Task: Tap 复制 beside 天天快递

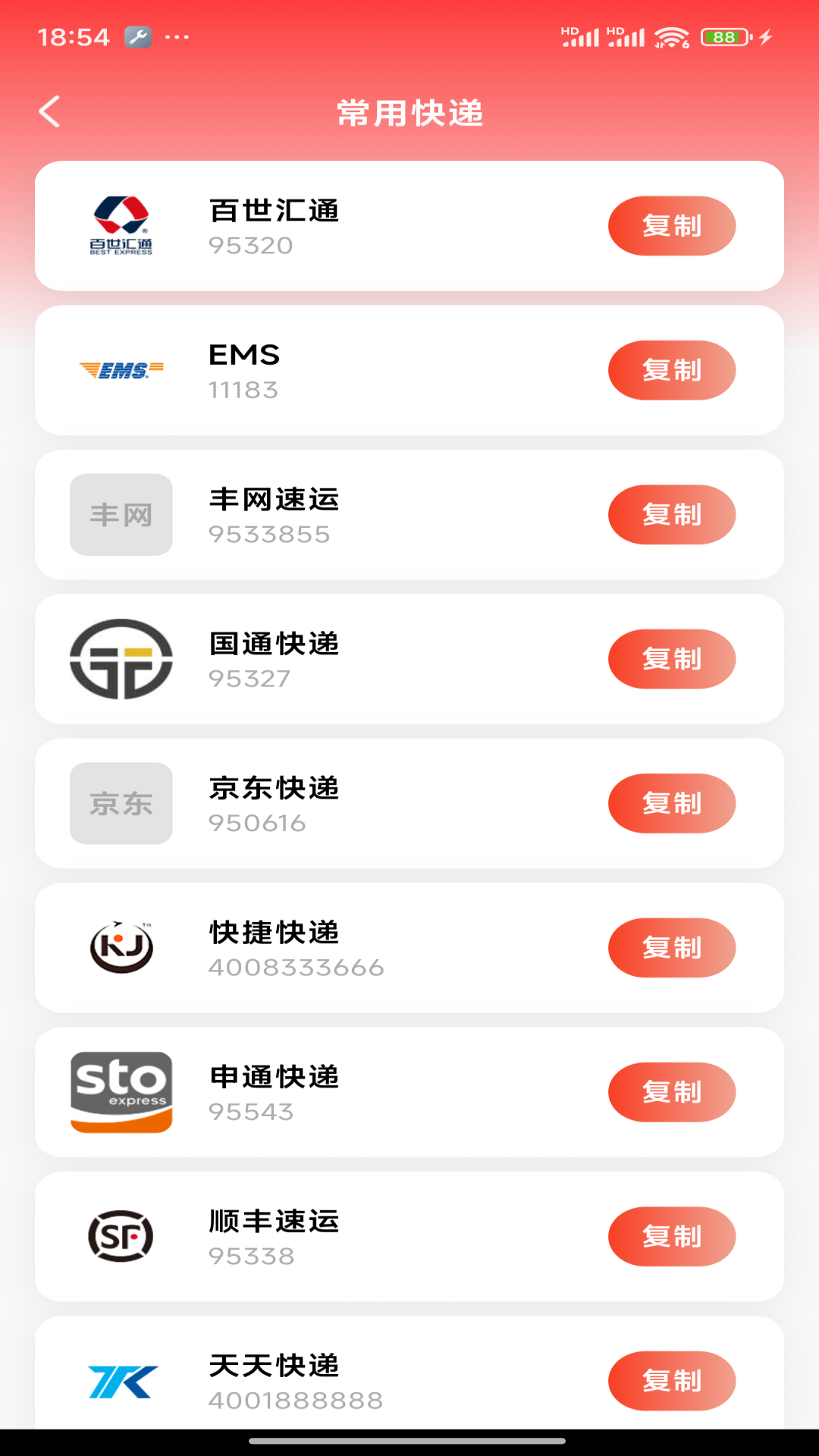Action: [671, 1381]
